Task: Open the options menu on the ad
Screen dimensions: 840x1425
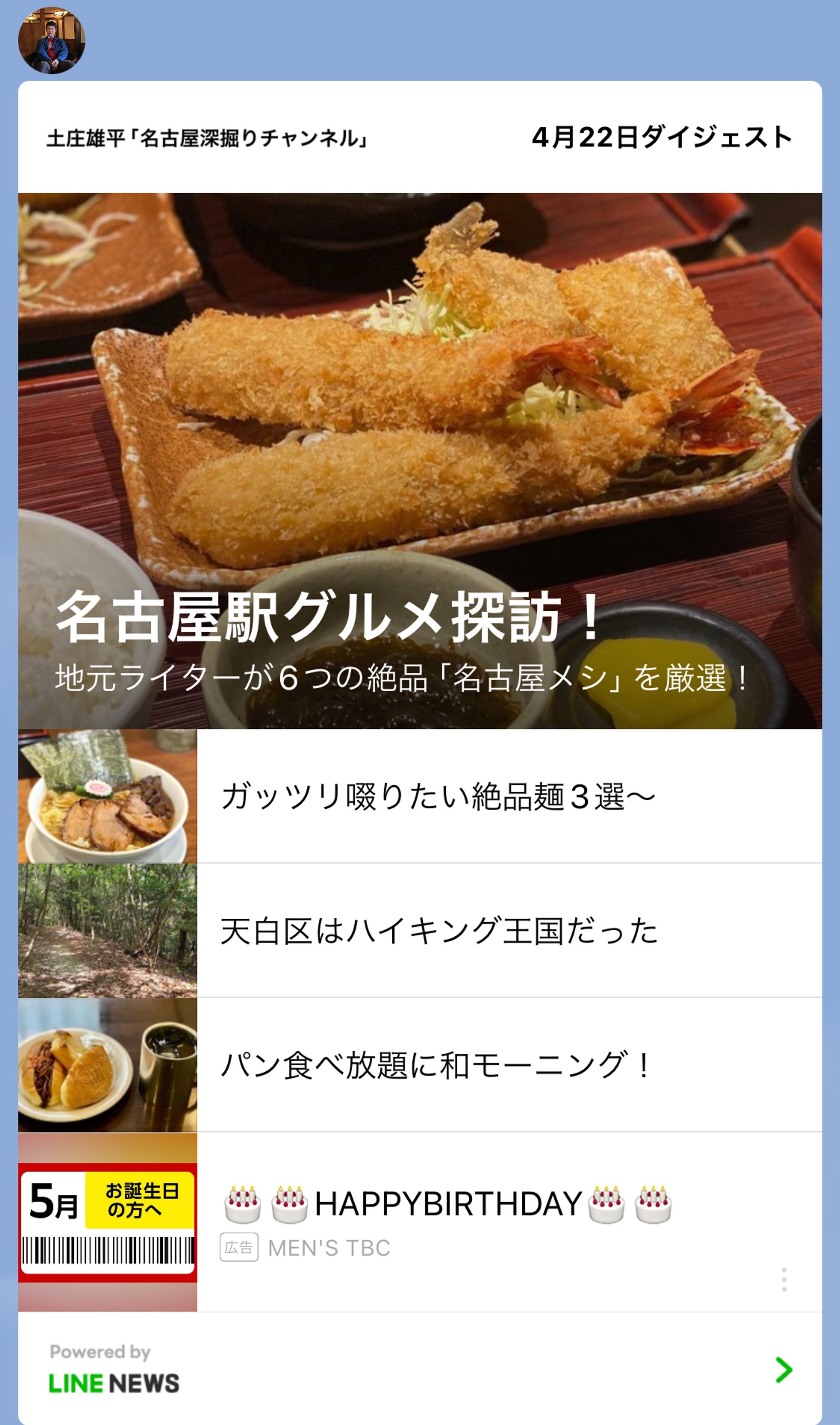Action: (x=783, y=1280)
